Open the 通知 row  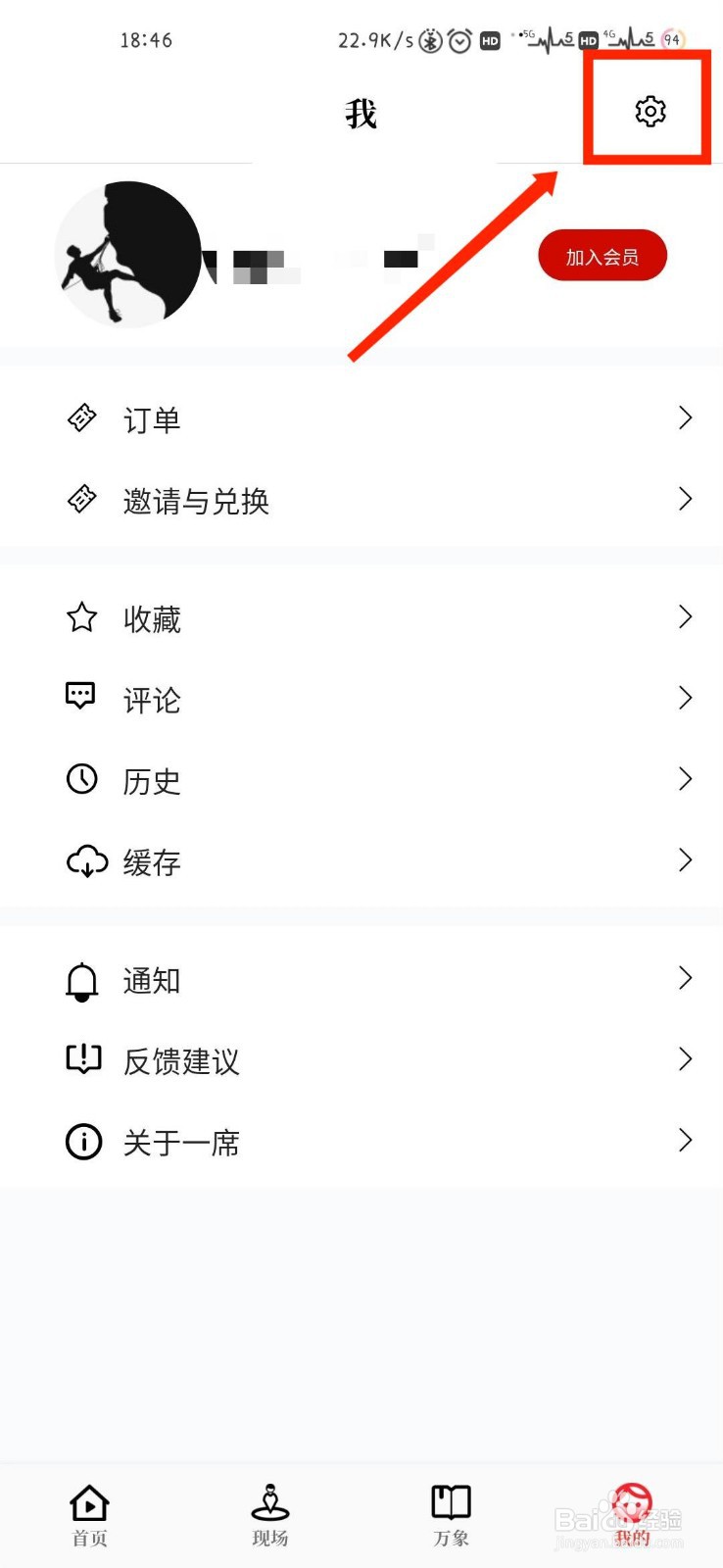[361, 980]
